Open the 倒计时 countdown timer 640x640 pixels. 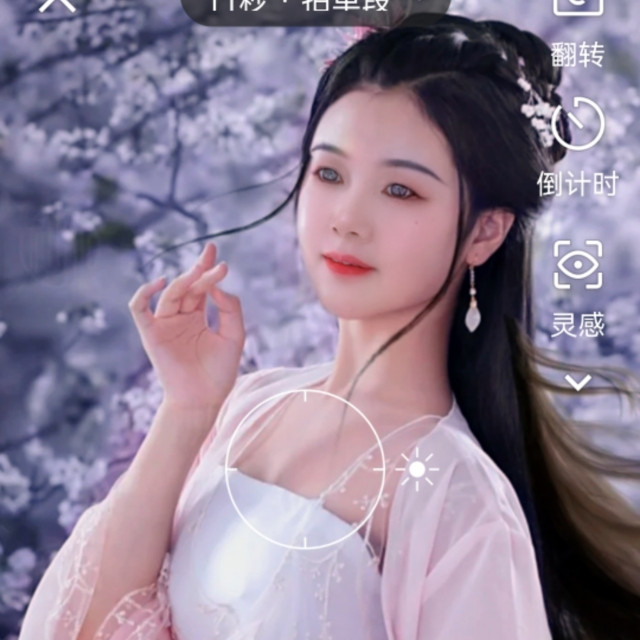point(578,147)
